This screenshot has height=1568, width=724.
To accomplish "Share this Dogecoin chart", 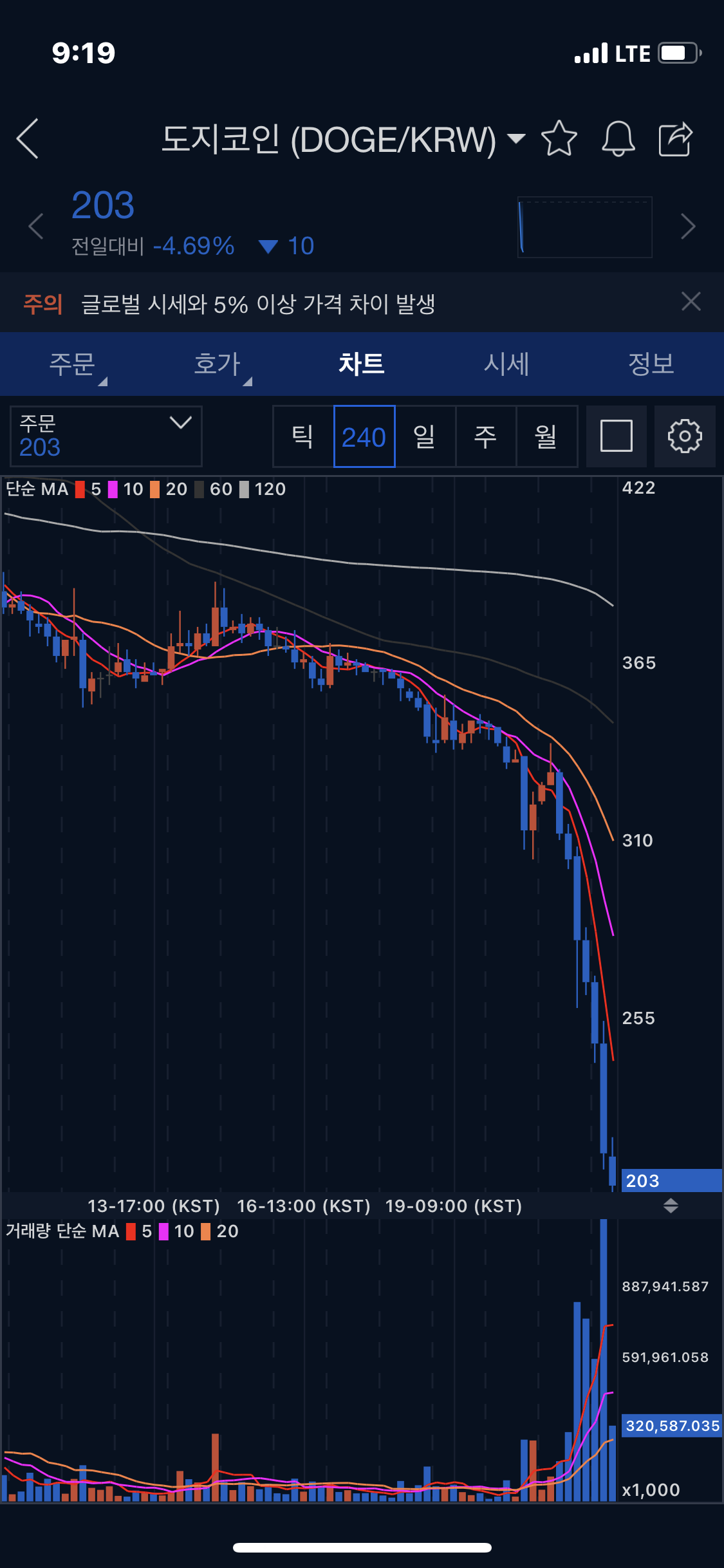I will (x=676, y=138).
